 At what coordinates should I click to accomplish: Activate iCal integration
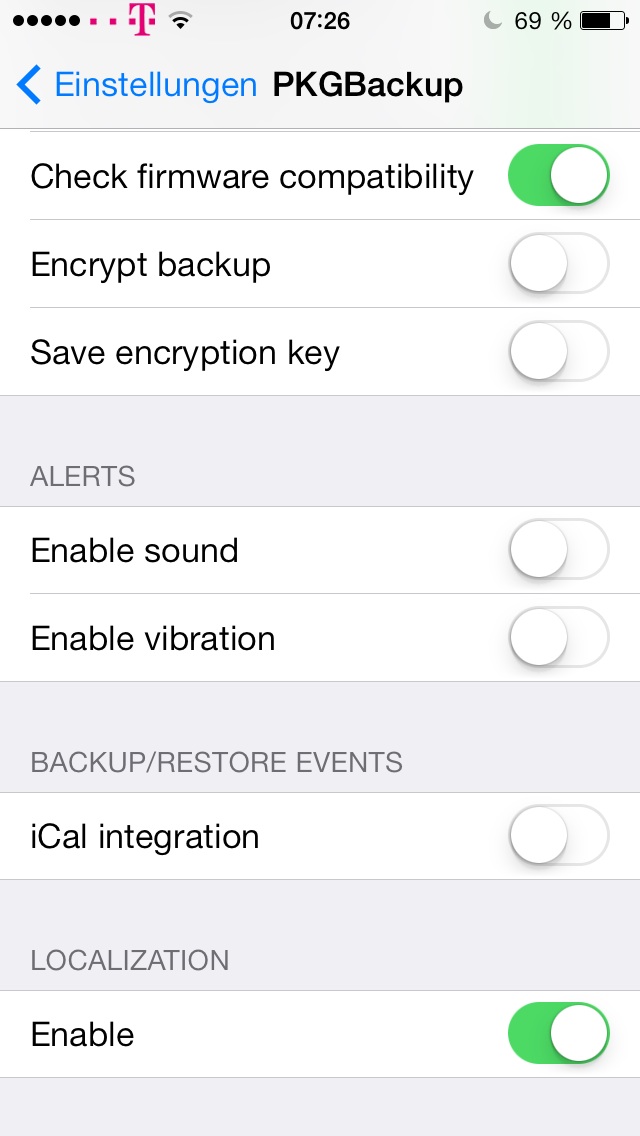tap(558, 836)
